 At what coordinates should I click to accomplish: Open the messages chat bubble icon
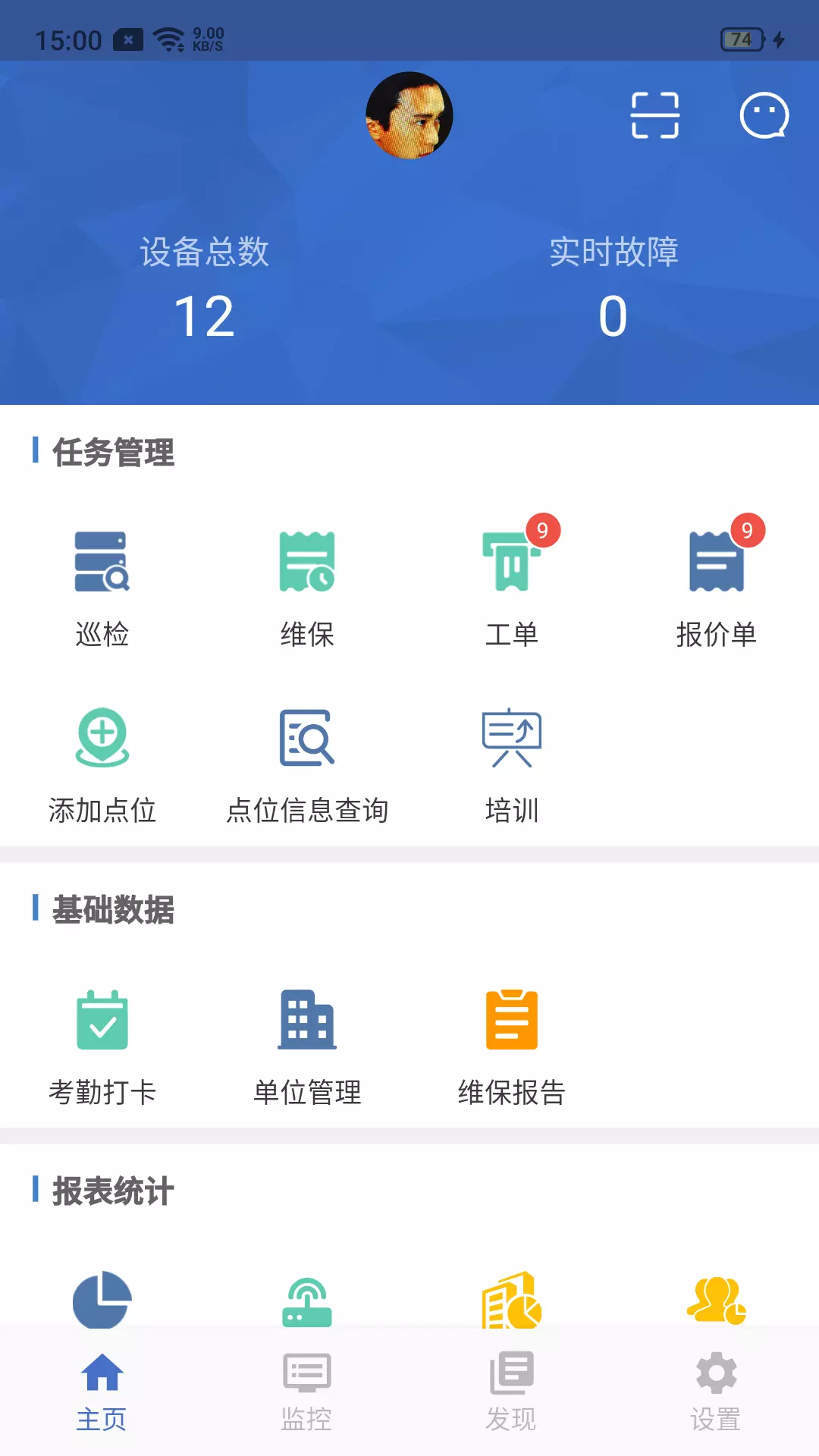[764, 115]
